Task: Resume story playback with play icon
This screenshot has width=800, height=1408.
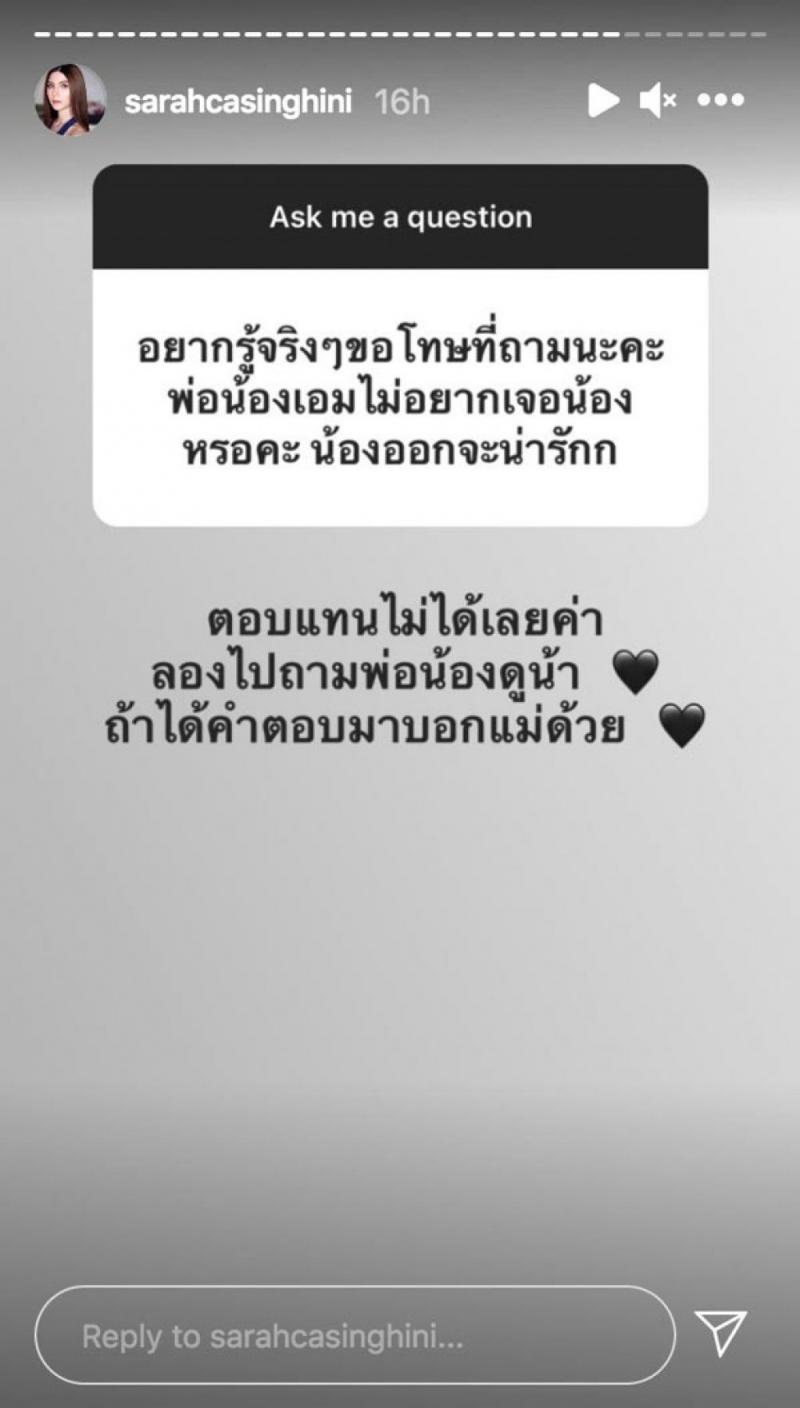Action: (x=602, y=100)
